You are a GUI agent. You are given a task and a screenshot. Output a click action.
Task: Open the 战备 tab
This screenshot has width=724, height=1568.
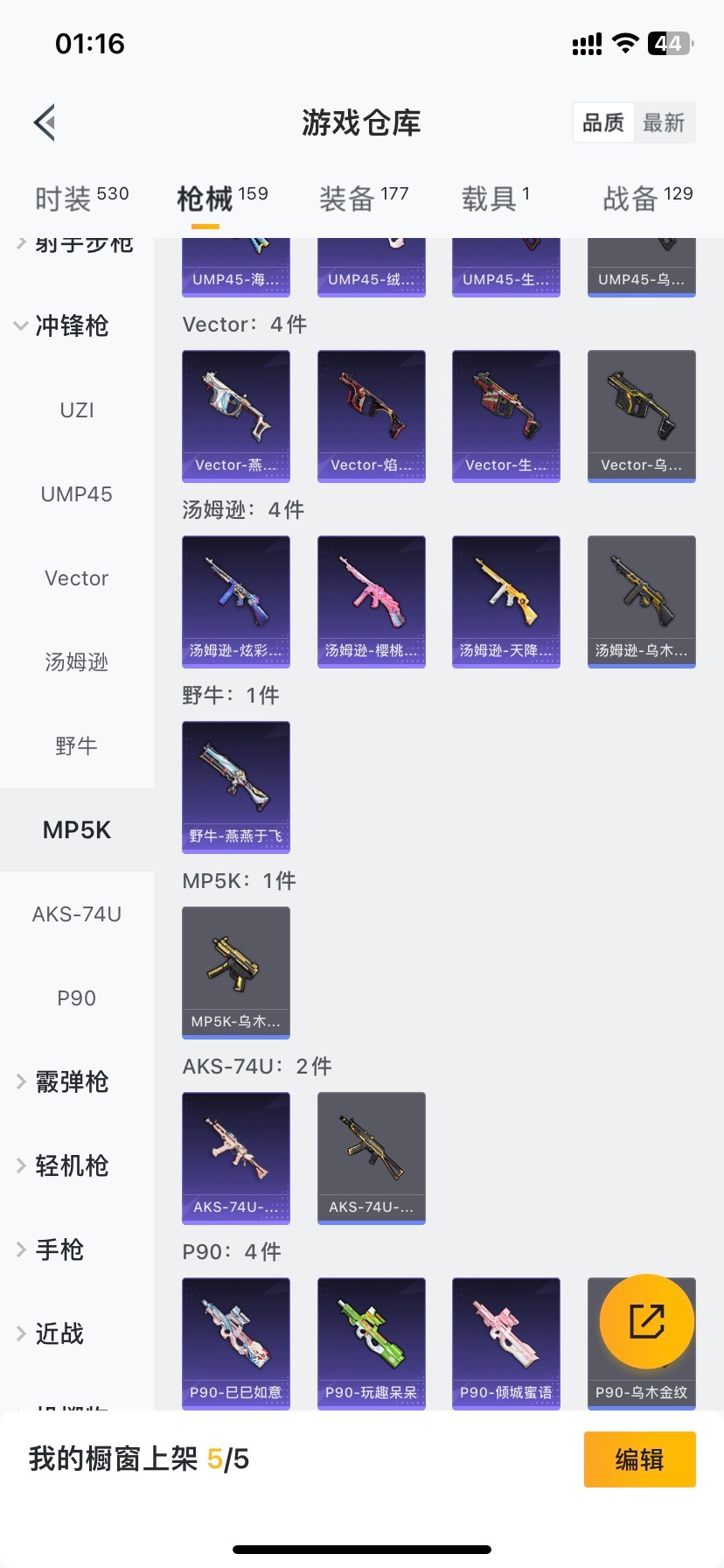(x=647, y=199)
